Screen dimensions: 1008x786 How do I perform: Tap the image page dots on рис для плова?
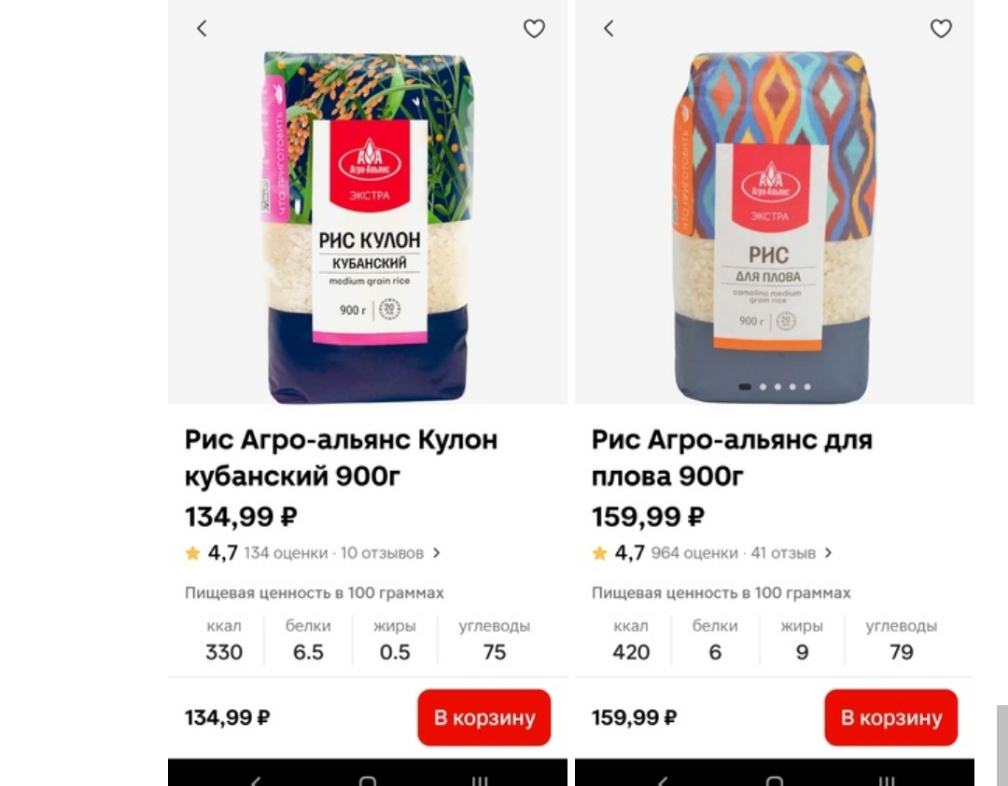775,387
